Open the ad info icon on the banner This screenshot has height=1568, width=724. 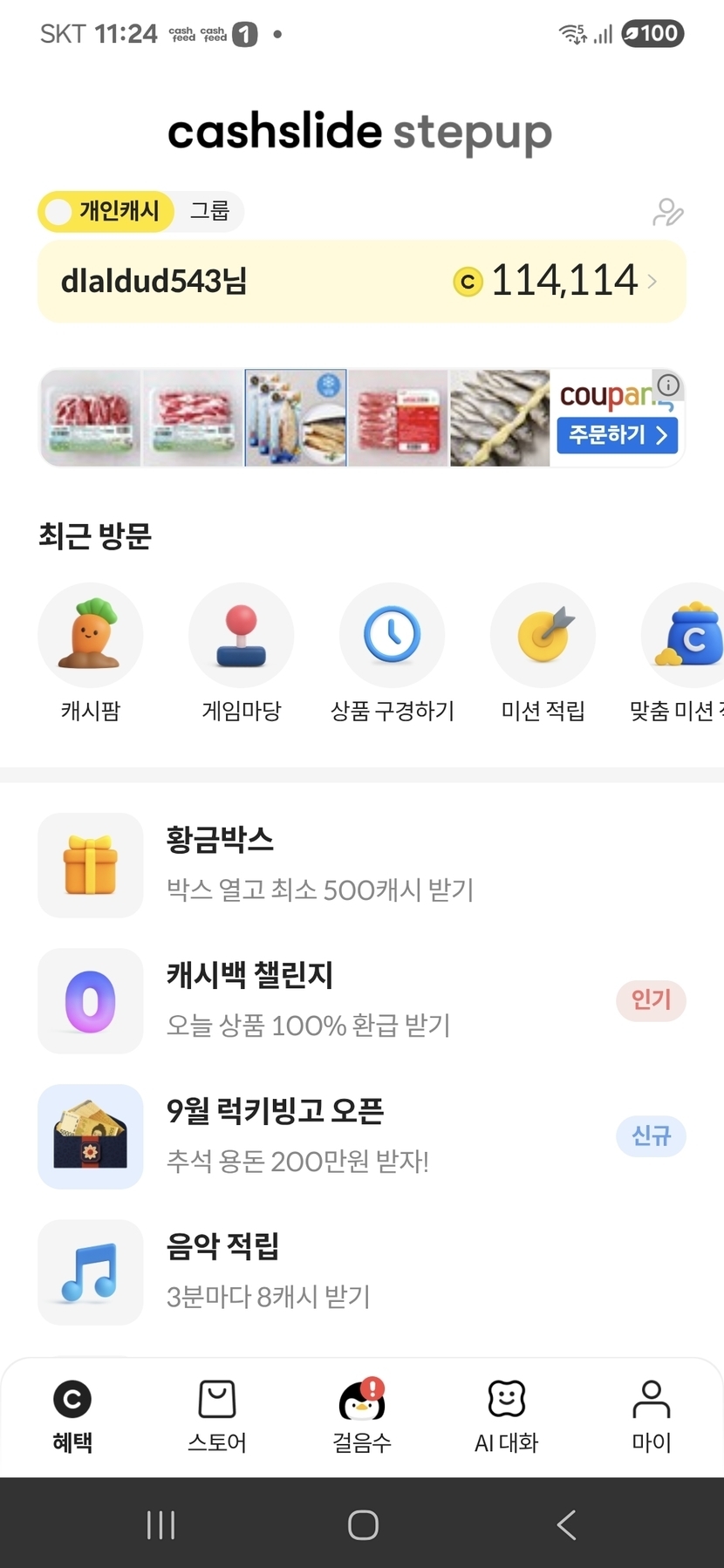(x=669, y=385)
